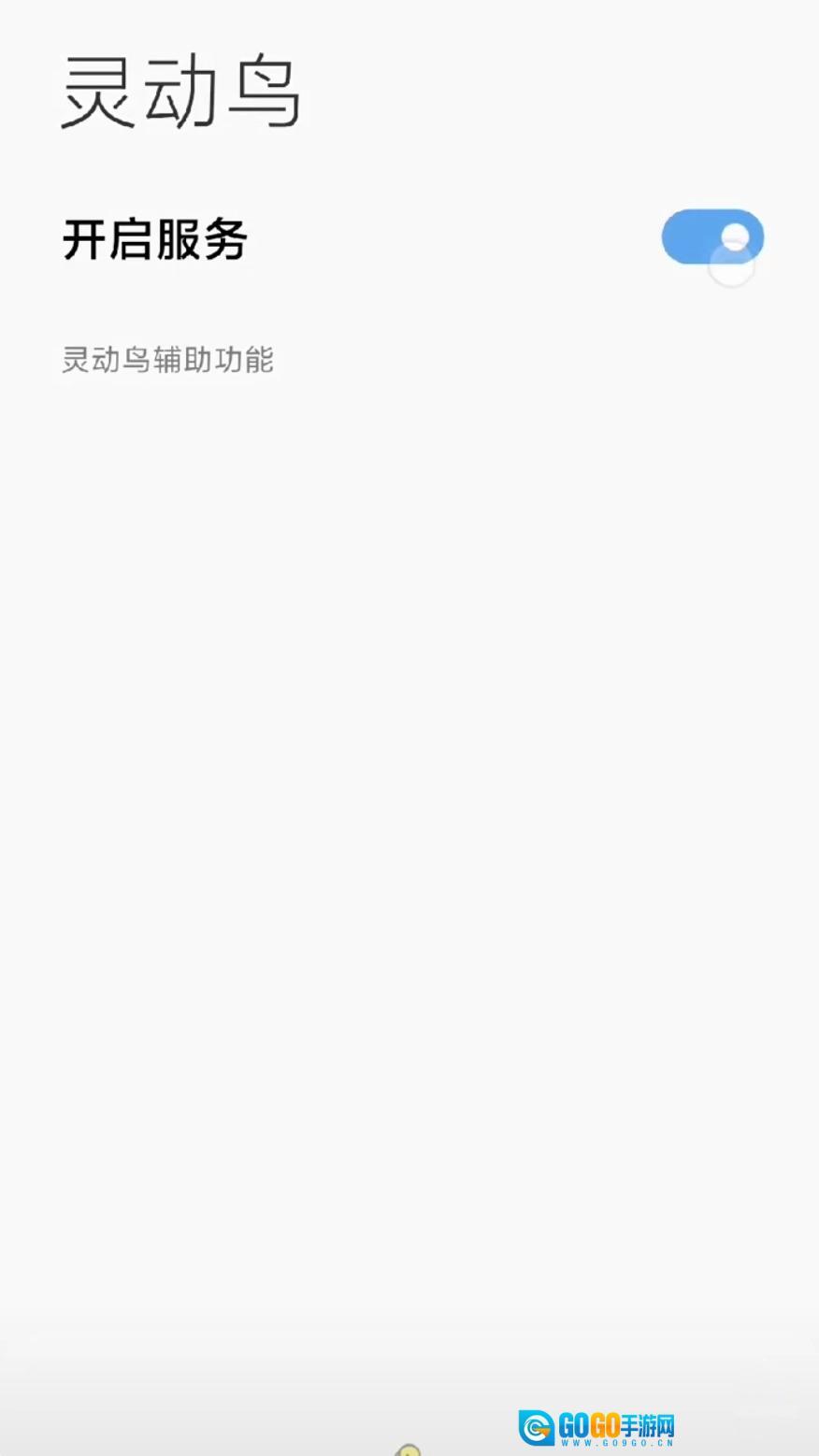Toggle the 开启服务 switch off
The height and width of the screenshot is (1456, 819).
[x=712, y=237]
